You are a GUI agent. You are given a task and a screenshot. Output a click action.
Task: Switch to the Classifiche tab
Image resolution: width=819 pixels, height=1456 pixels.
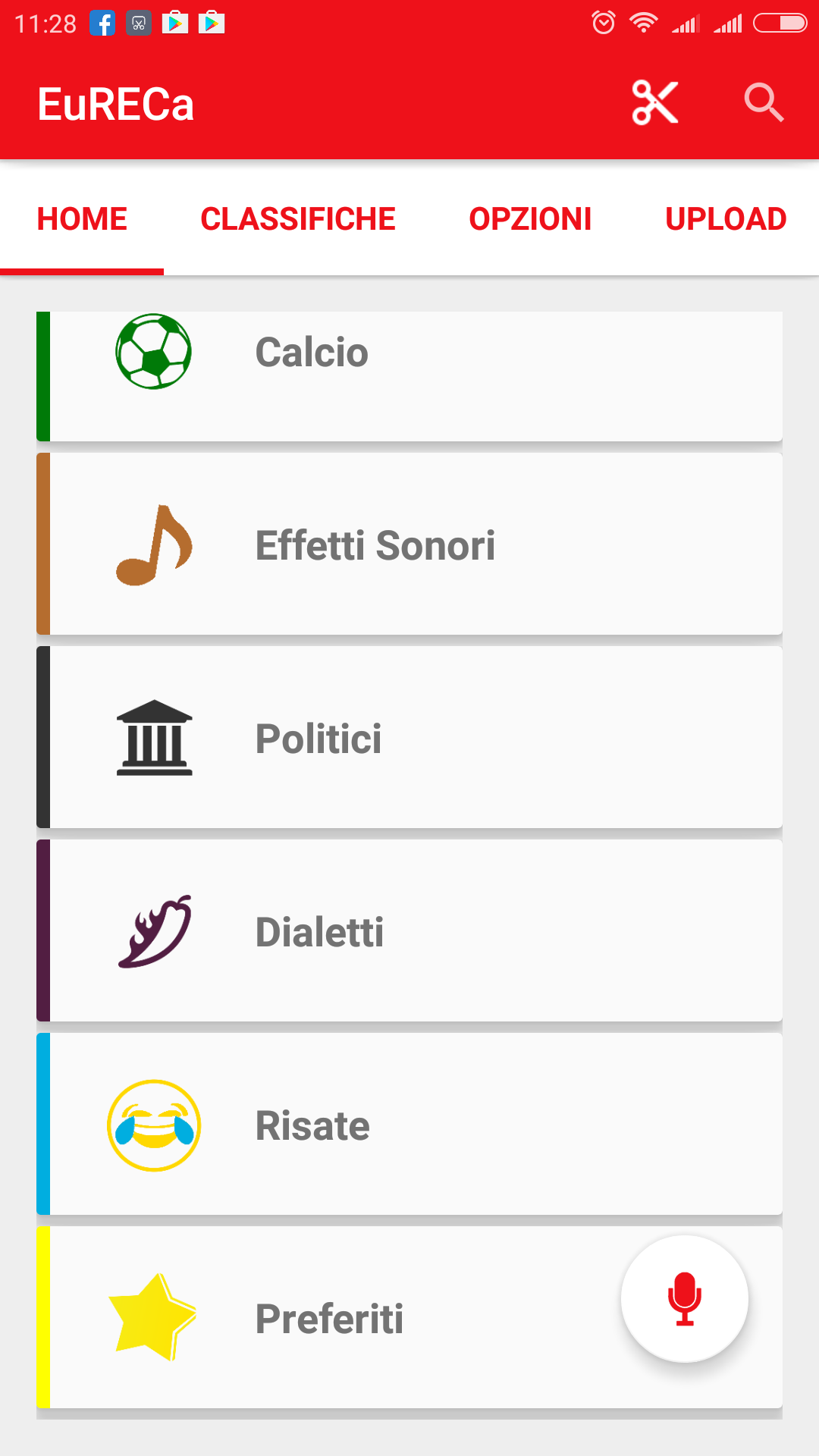[x=298, y=219]
